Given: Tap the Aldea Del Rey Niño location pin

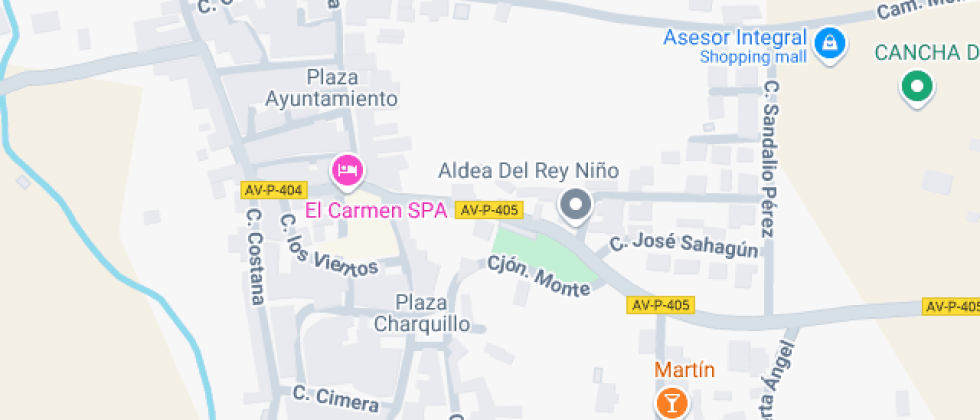Looking at the screenshot, I should pos(575,206).
